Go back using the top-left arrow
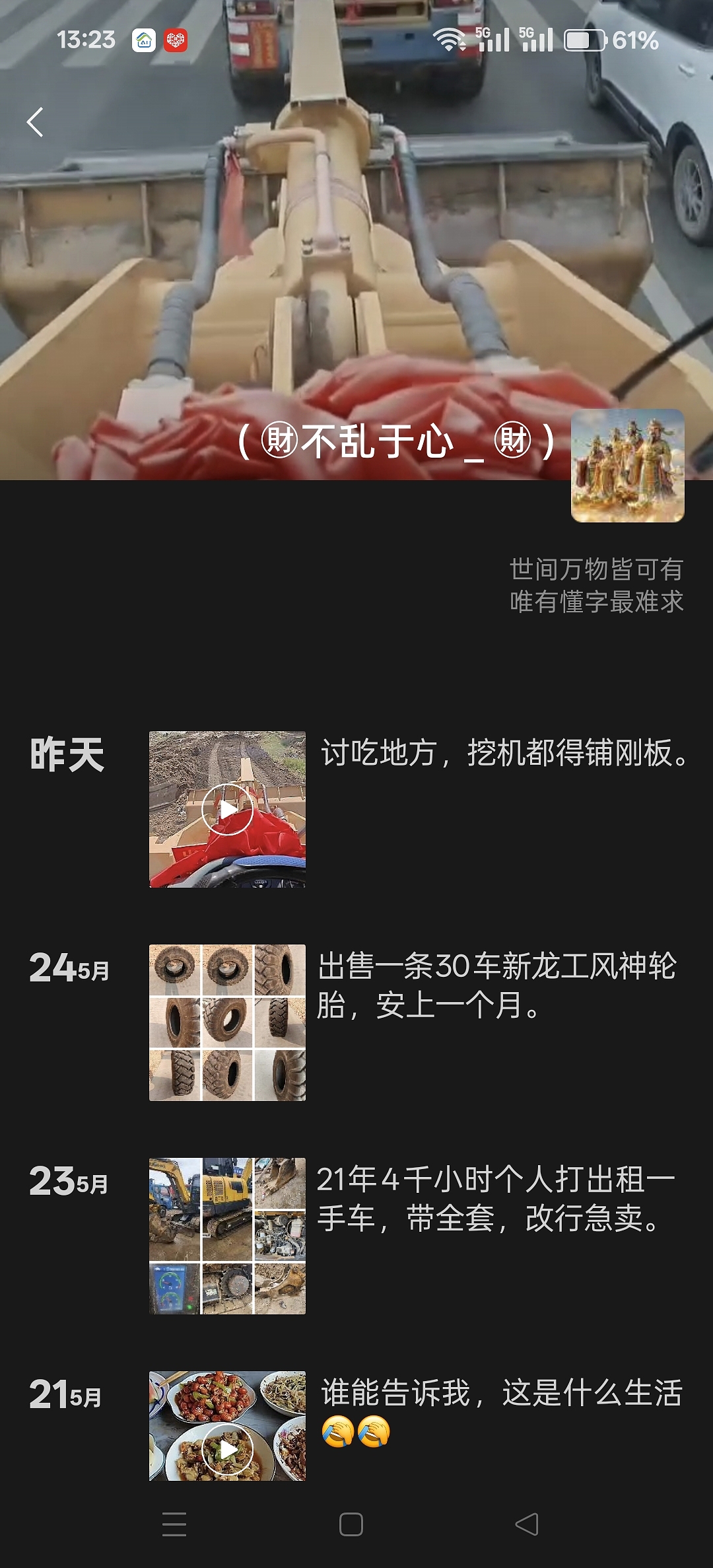This screenshot has height=1568, width=713. click(x=35, y=122)
